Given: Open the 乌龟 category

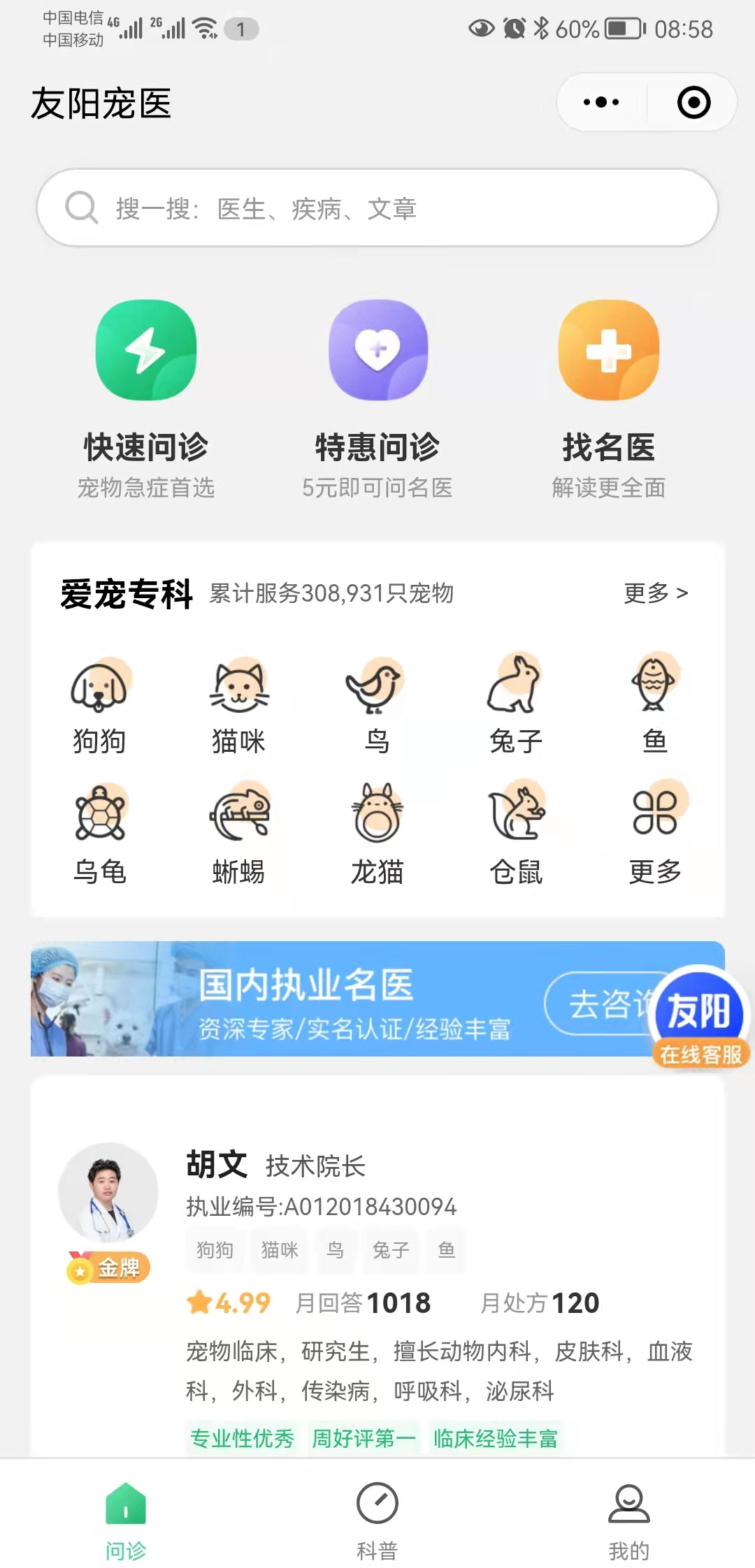Looking at the screenshot, I should tap(99, 833).
